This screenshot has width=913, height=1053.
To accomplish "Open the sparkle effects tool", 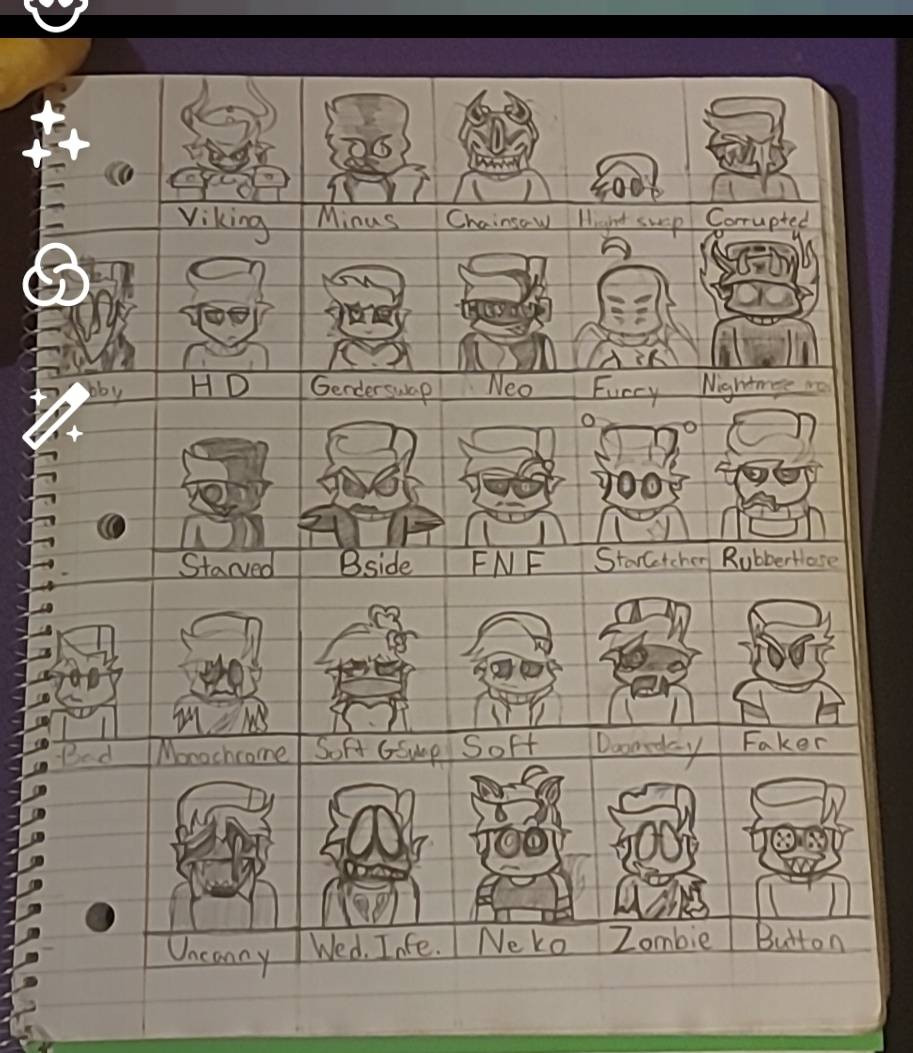I will coord(55,135).
